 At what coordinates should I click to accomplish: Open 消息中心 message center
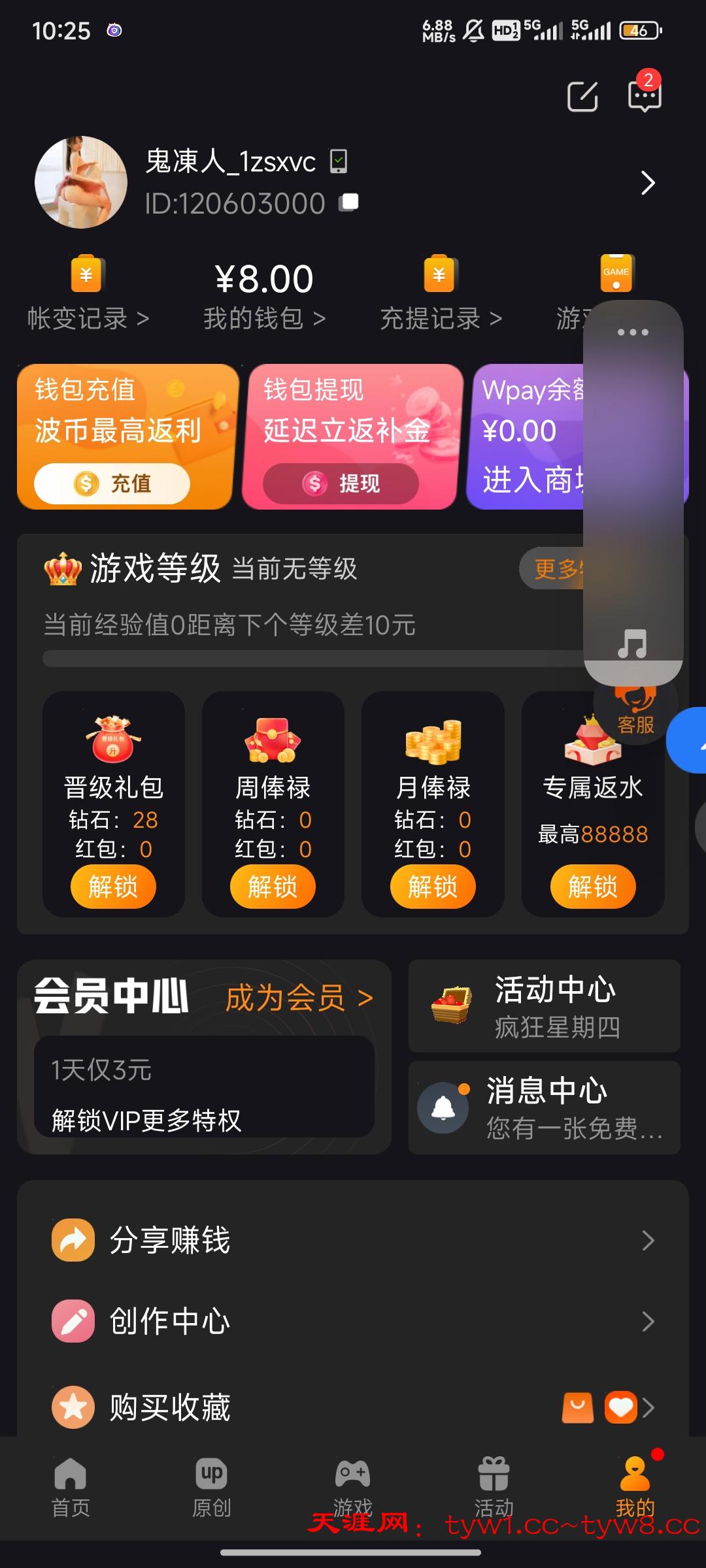point(544,1107)
